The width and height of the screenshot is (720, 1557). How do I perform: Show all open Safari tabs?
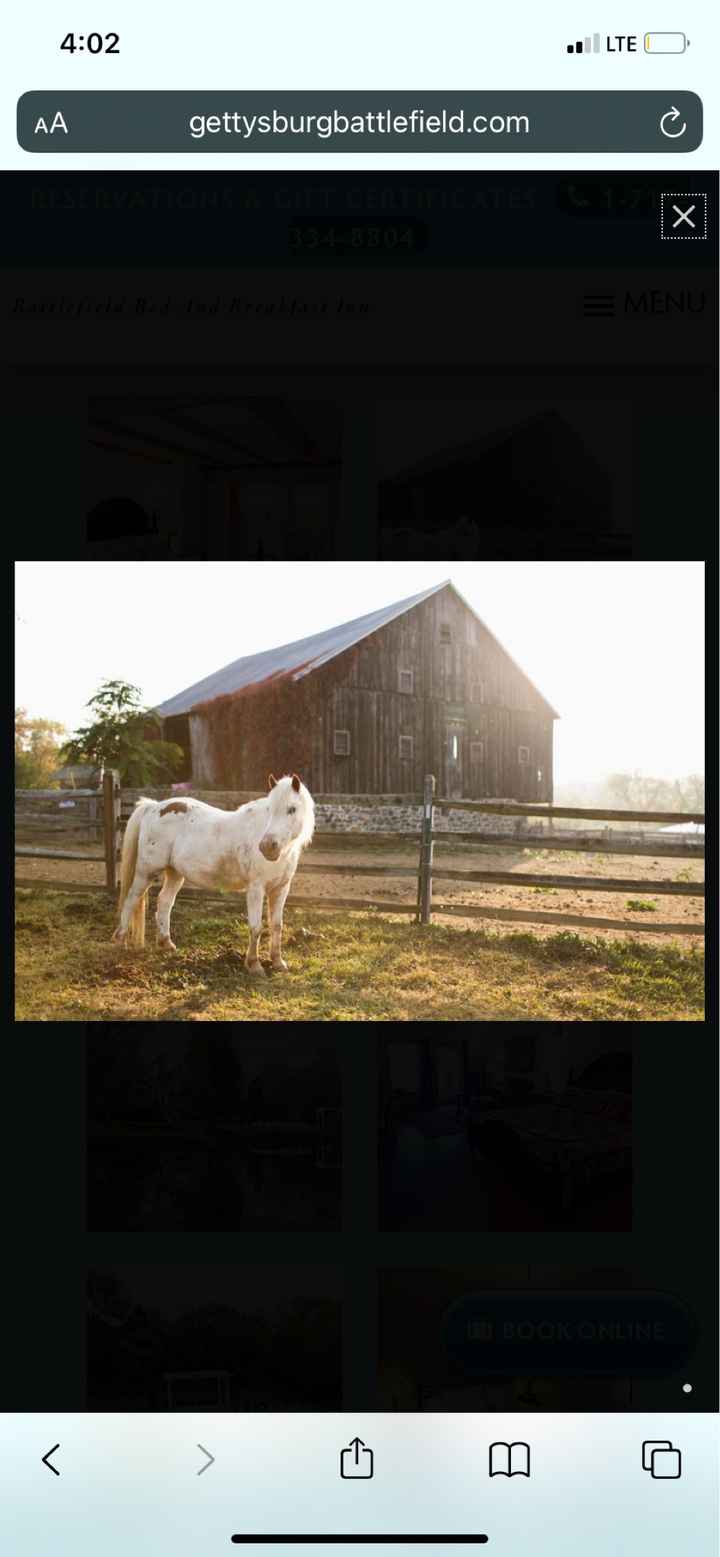pos(661,1460)
